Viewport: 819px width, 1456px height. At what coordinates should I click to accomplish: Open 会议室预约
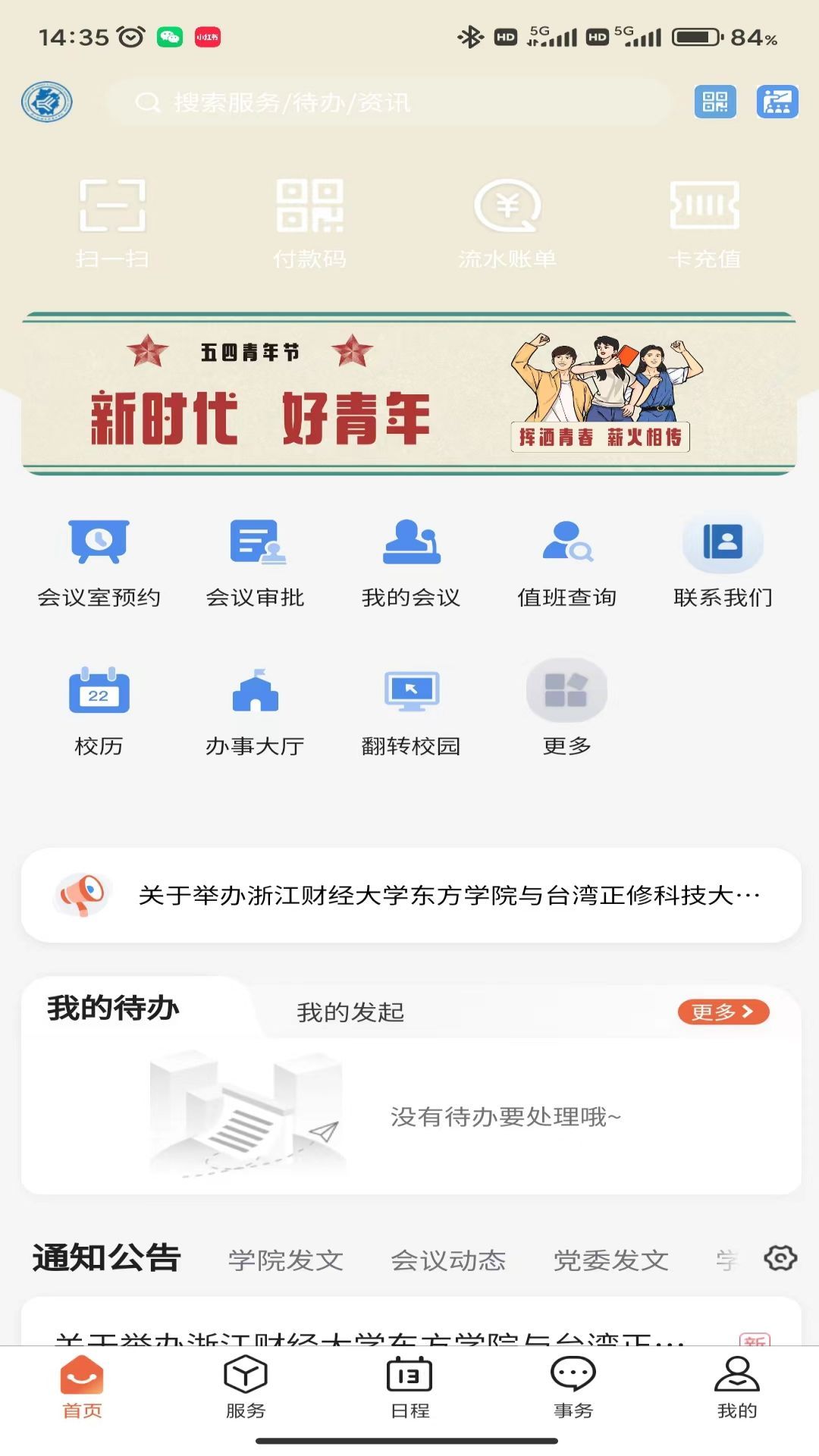point(99,562)
